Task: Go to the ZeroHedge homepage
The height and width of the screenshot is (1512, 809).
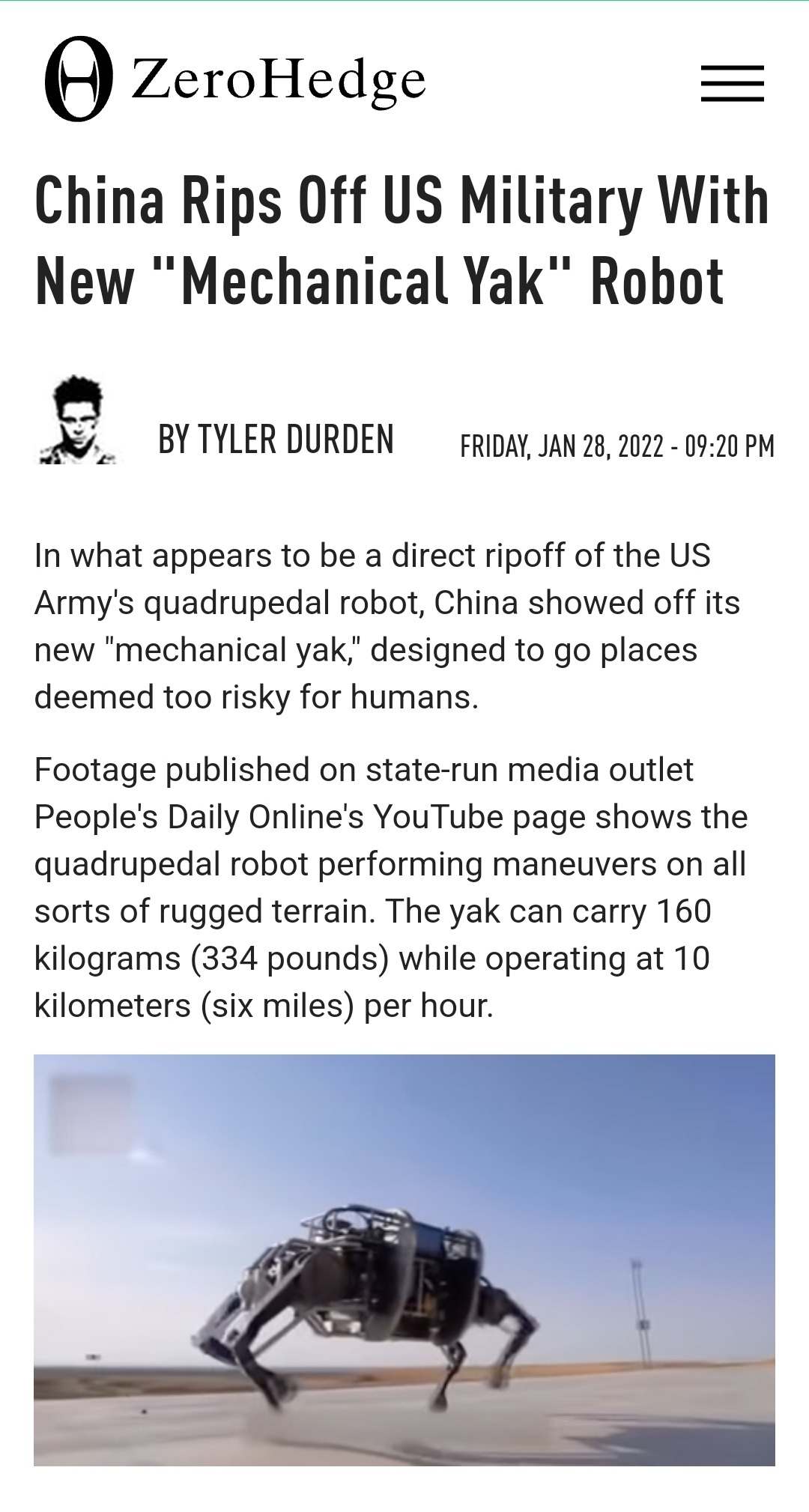Action: (x=235, y=79)
